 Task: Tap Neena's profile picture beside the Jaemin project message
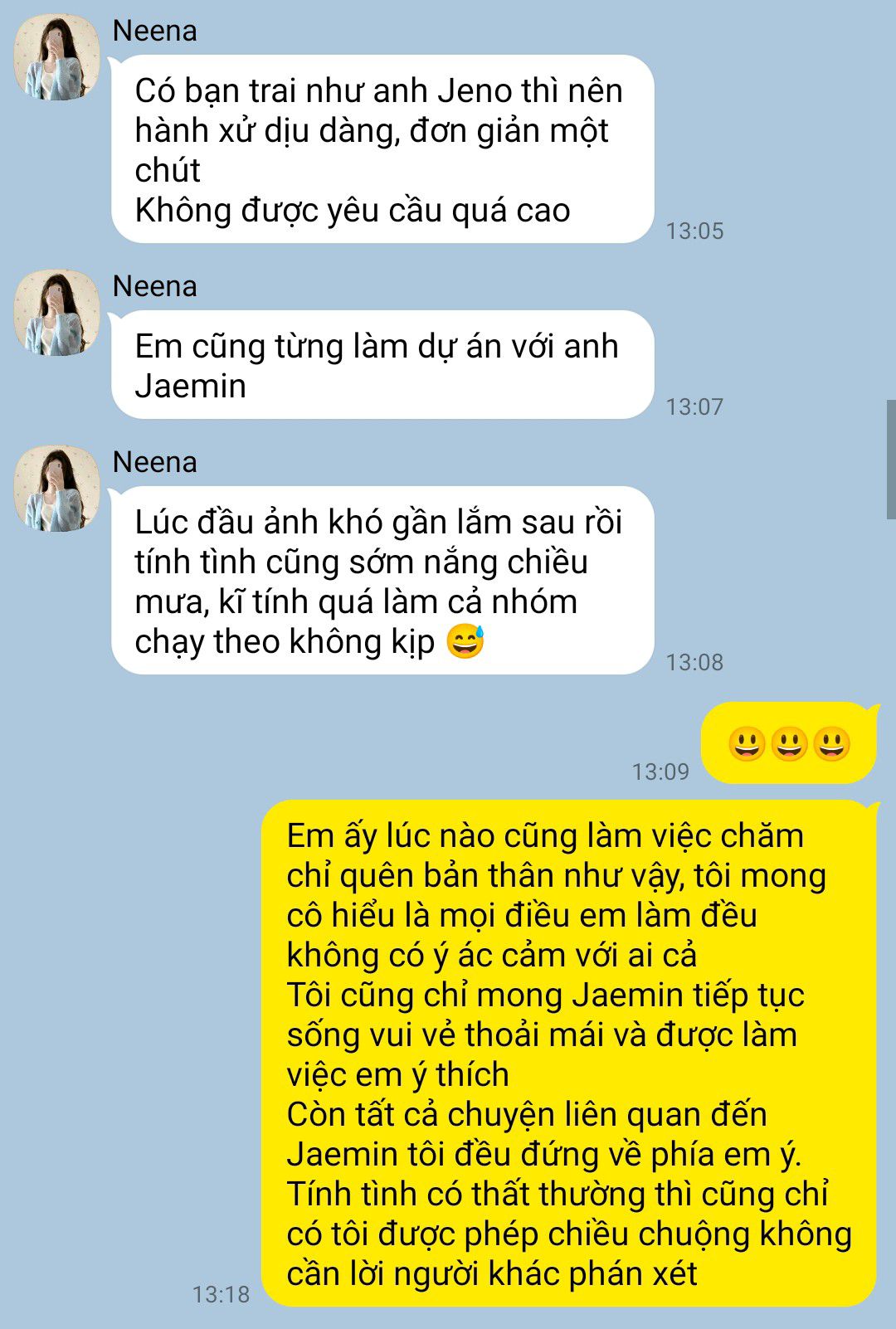click(x=56, y=314)
